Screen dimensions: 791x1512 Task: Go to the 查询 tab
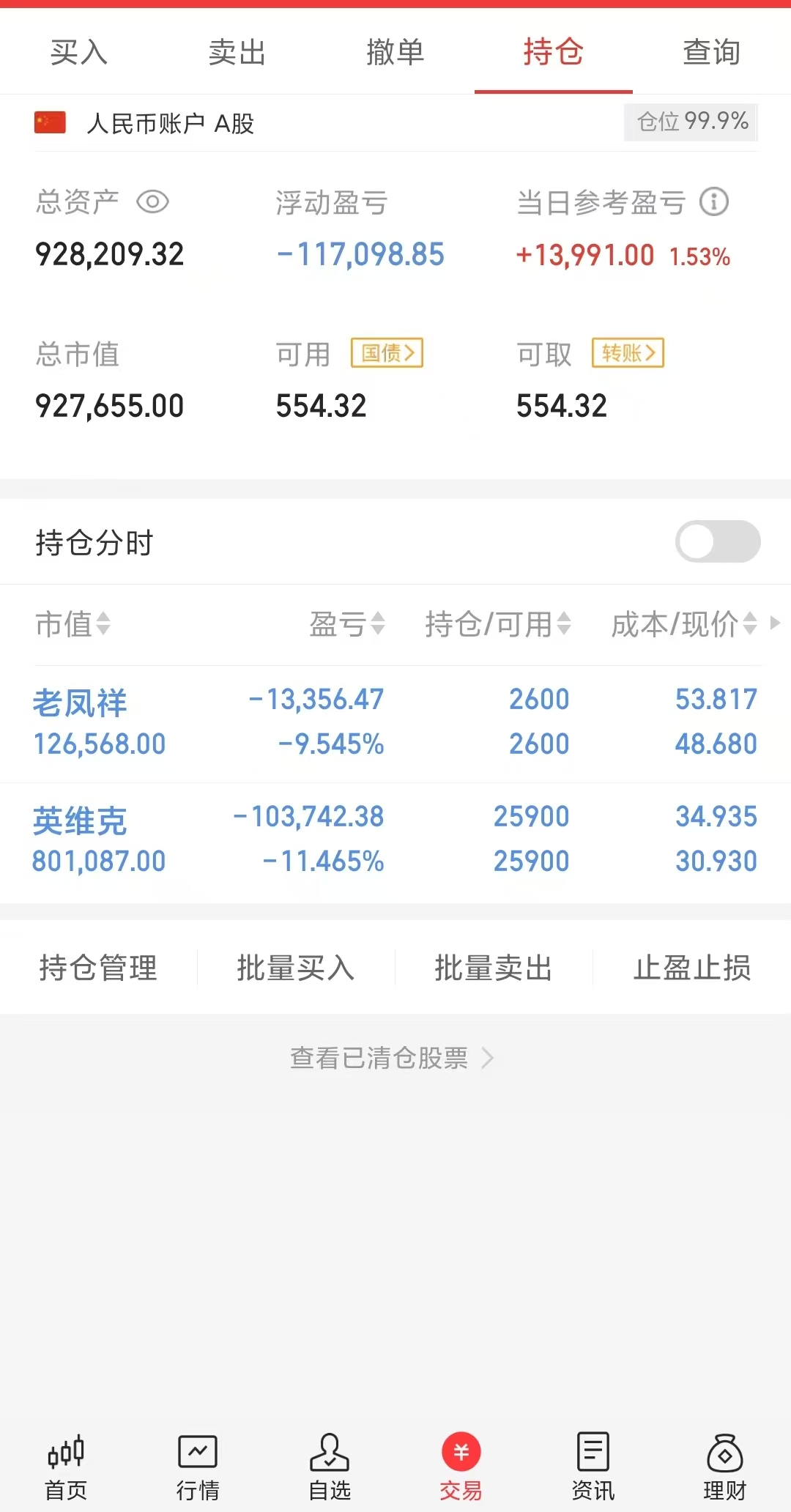(x=711, y=53)
